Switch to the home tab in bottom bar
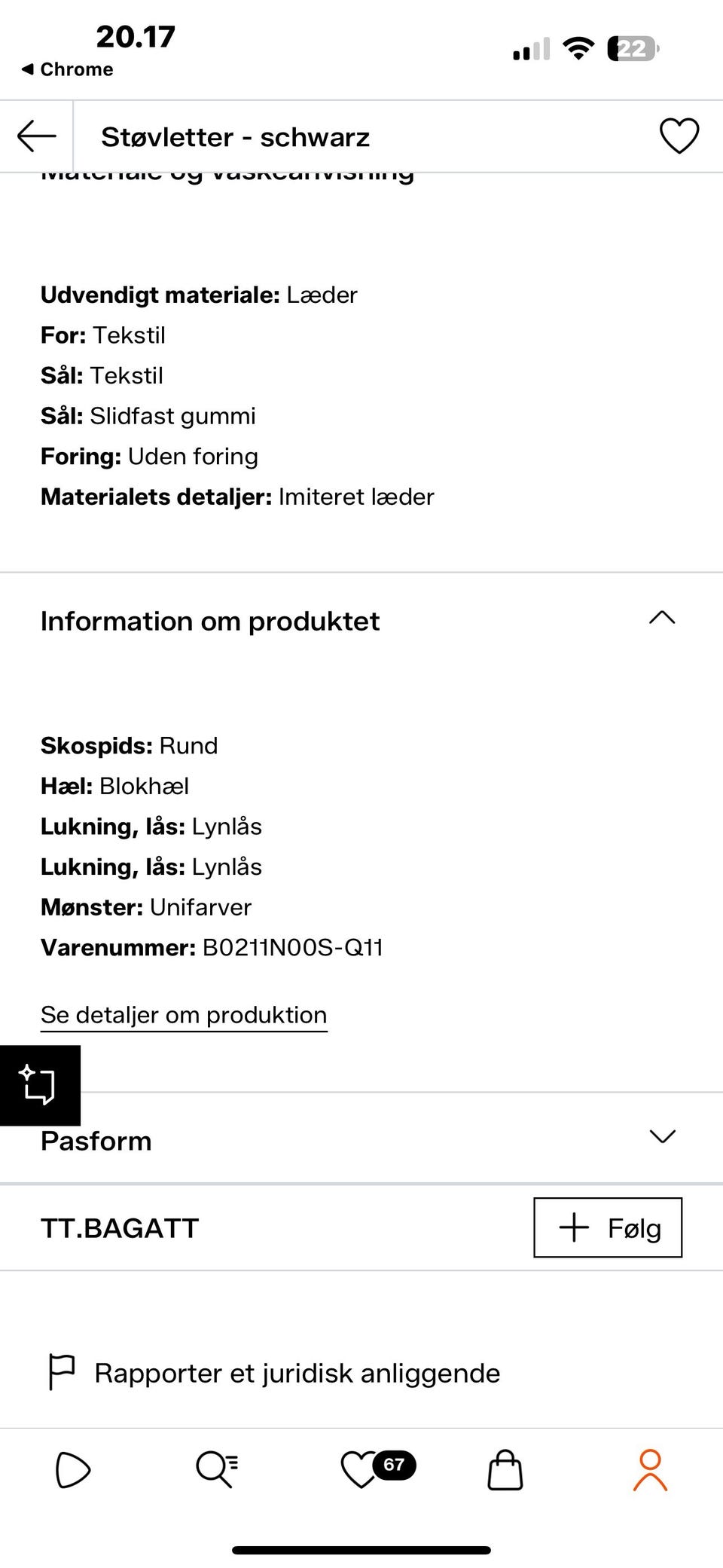 click(x=72, y=1470)
